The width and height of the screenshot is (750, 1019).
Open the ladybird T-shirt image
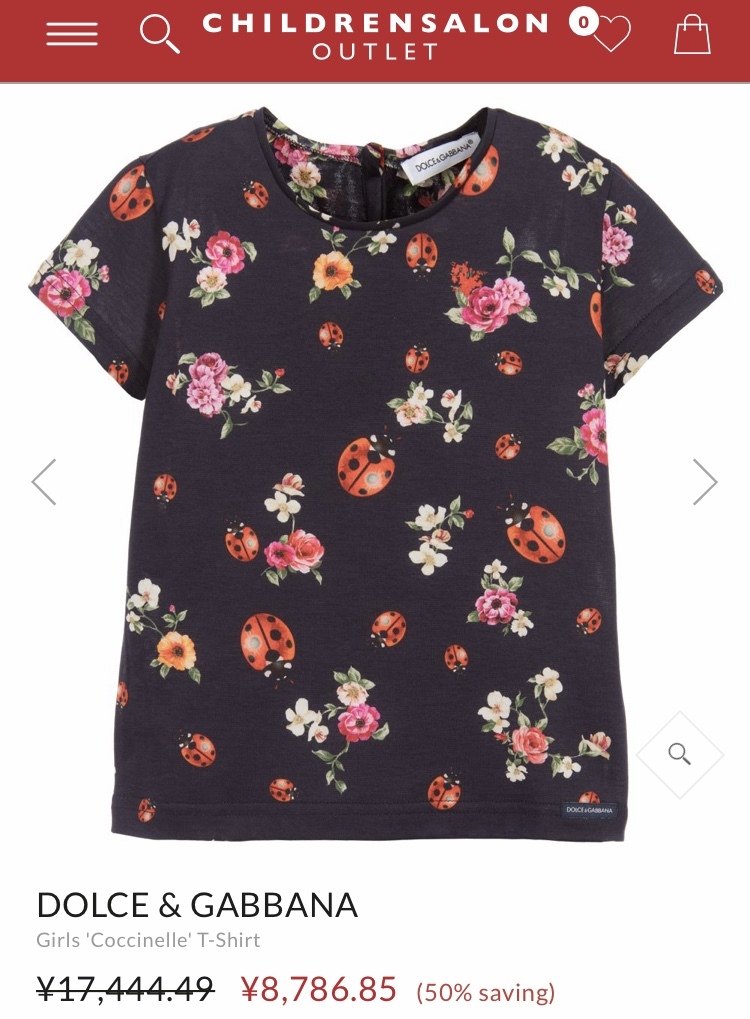click(x=375, y=470)
